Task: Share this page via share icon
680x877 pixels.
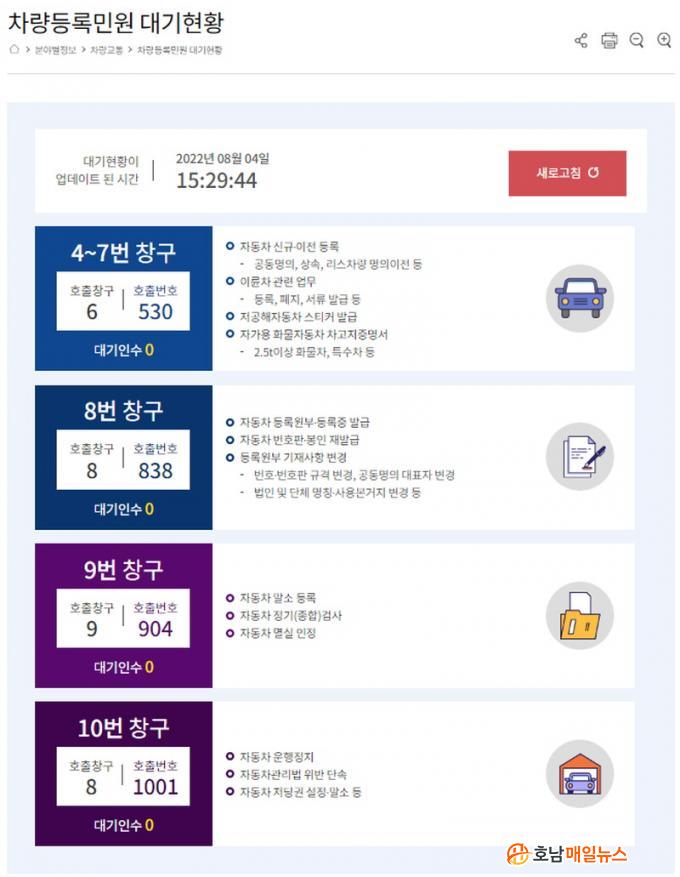Action: 581,40
